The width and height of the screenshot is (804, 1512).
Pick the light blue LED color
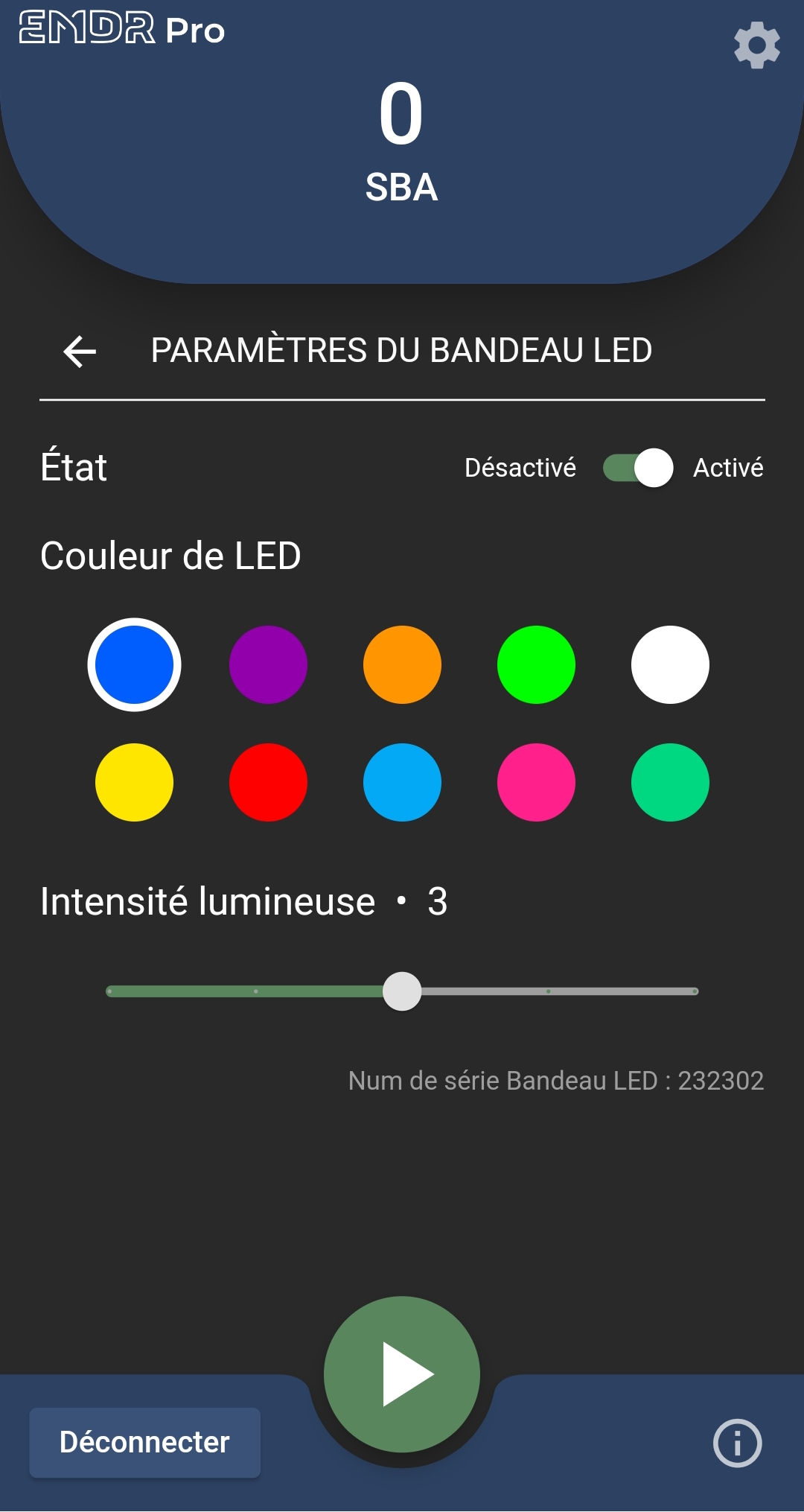(x=402, y=782)
